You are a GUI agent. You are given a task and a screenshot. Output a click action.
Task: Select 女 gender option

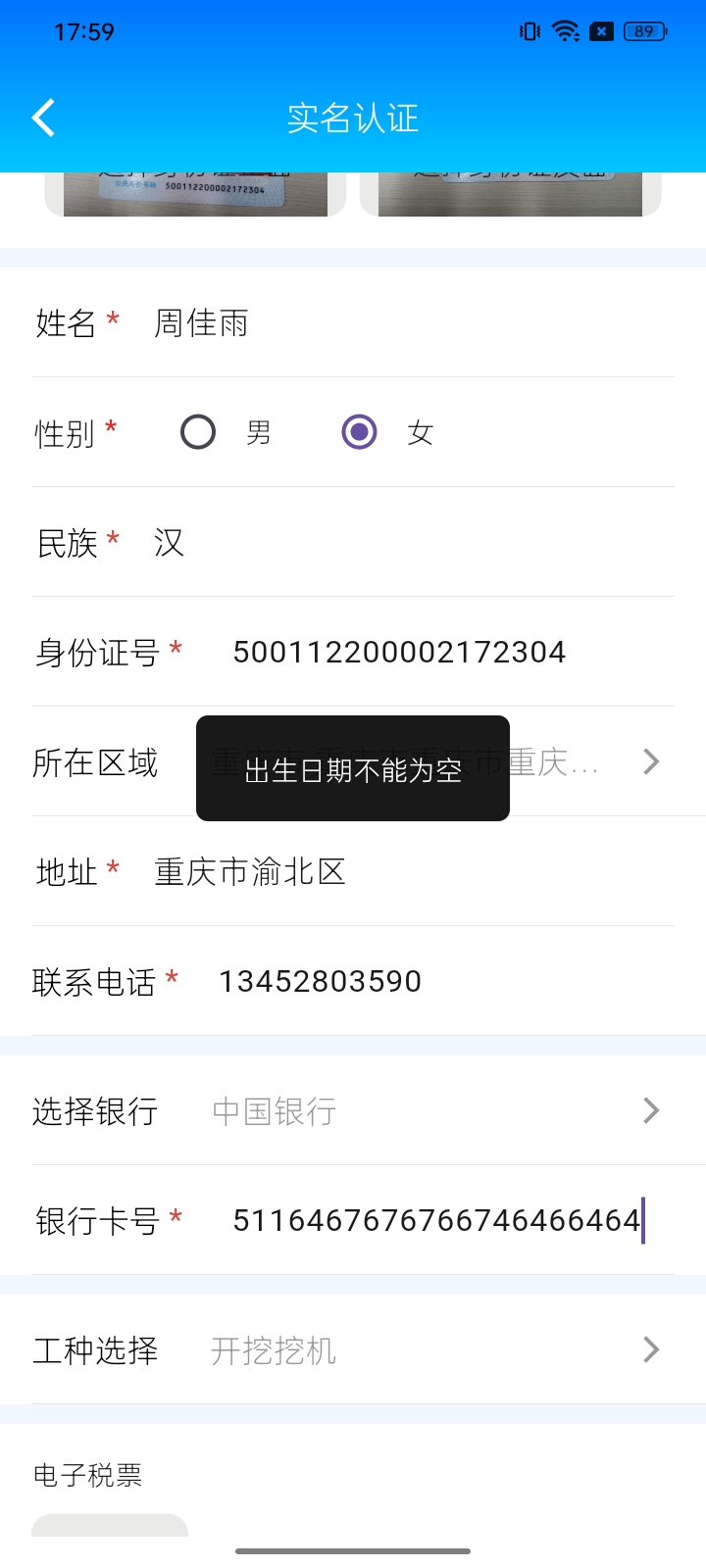click(x=360, y=432)
